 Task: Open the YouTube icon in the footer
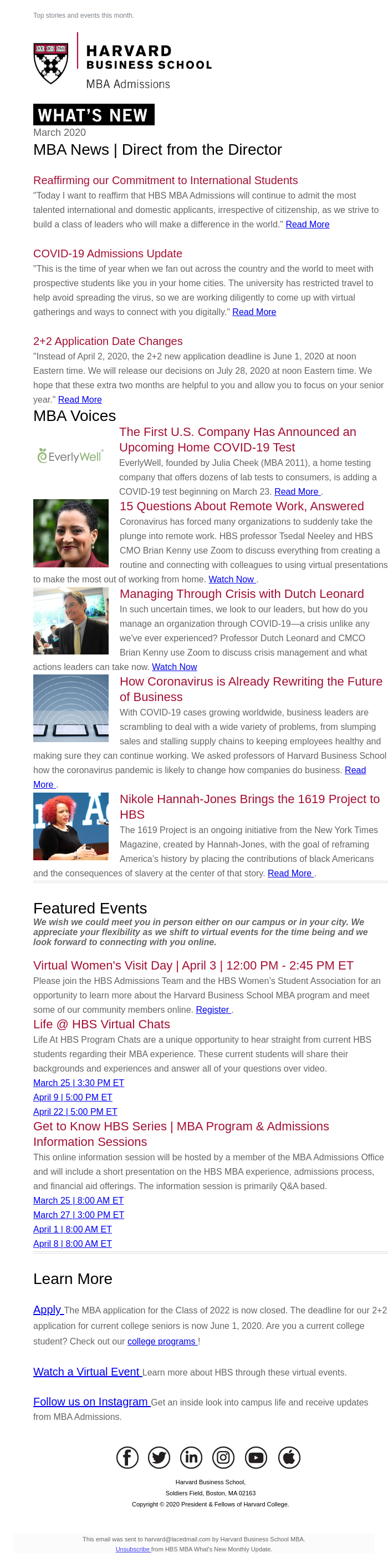coord(256,1457)
